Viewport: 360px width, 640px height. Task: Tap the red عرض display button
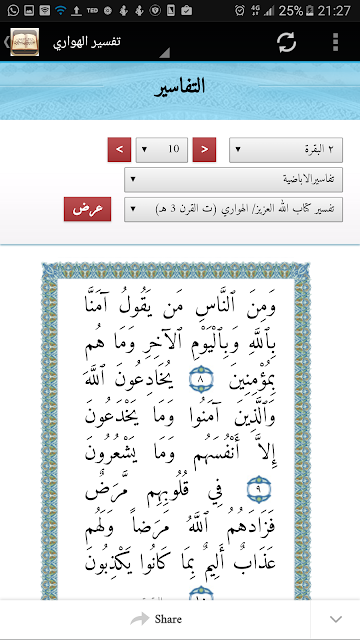click(87, 209)
